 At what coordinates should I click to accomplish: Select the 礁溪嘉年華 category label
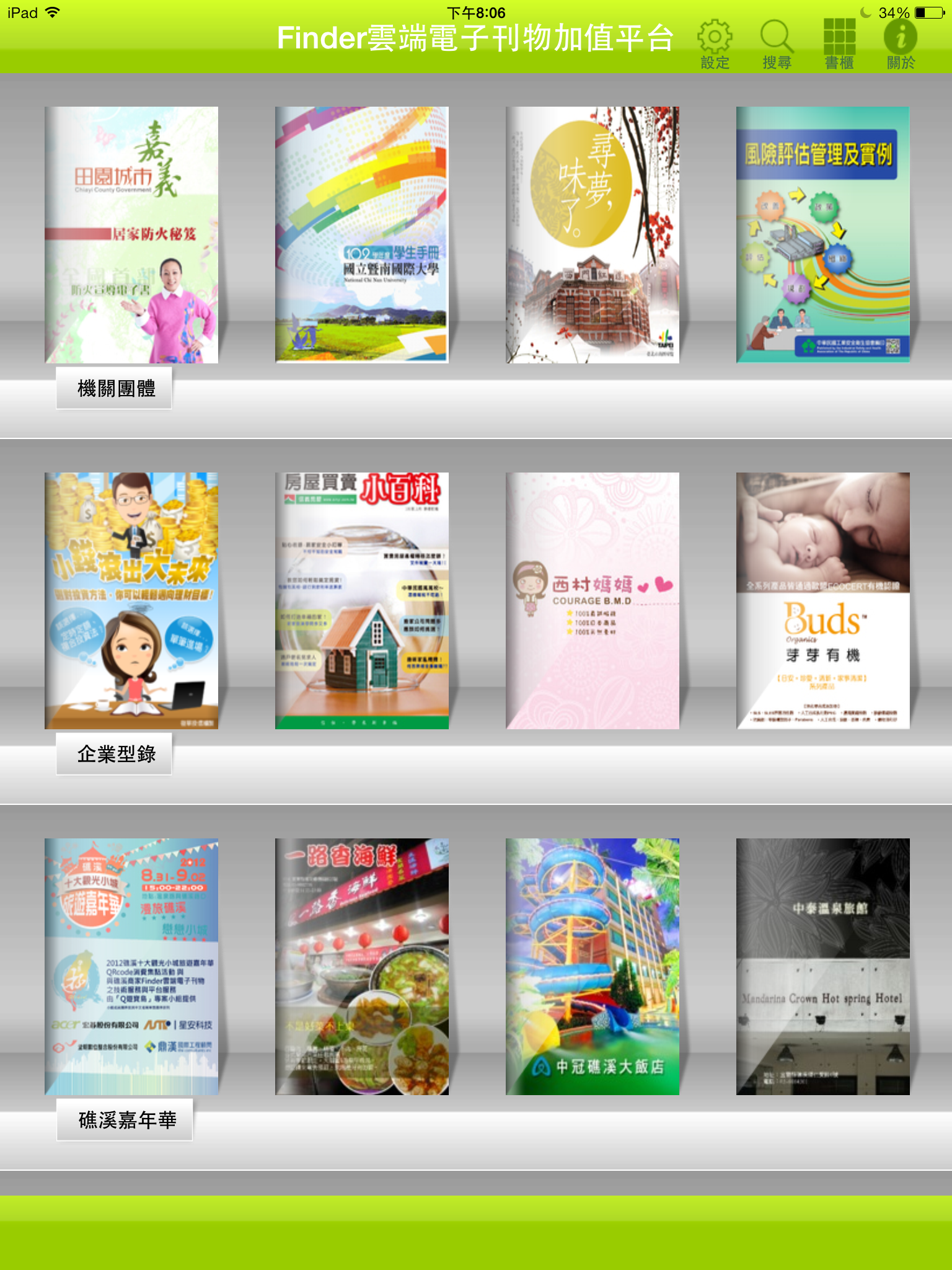click(x=125, y=1120)
